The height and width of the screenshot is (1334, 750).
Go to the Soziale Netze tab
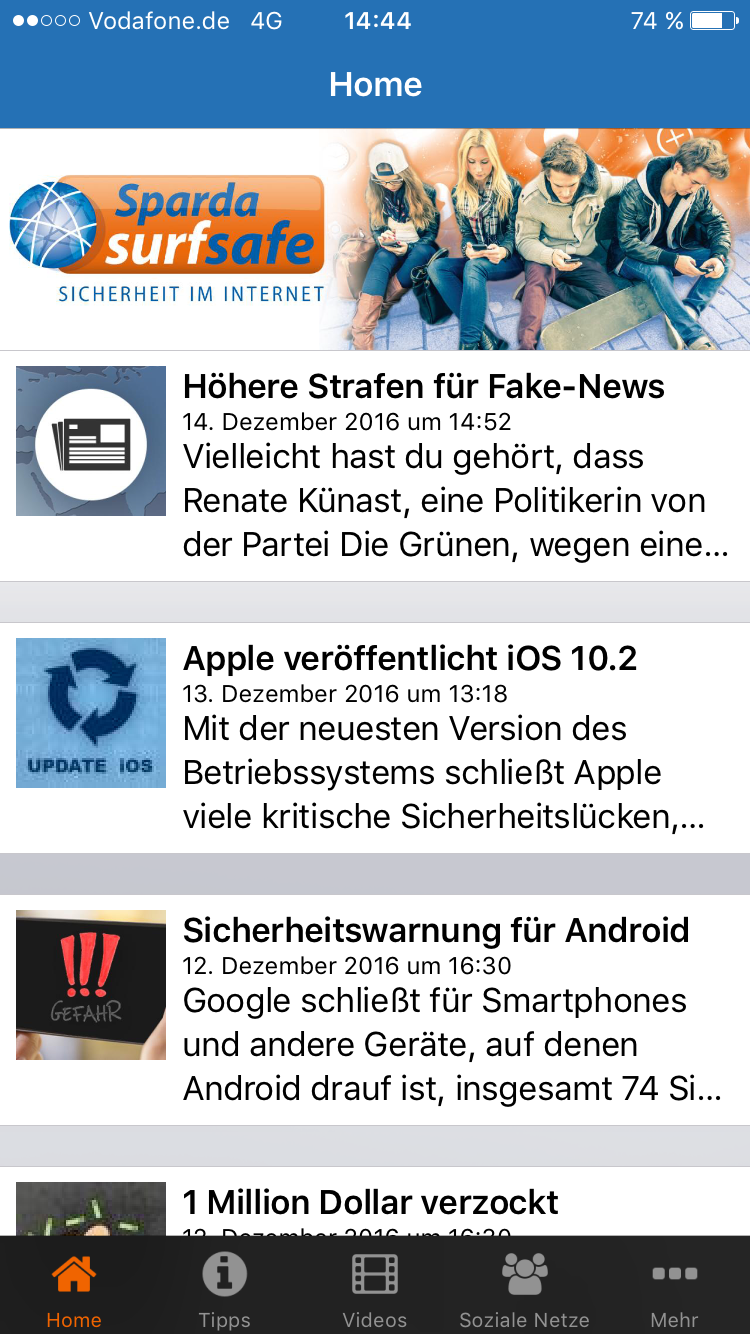tap(524, 1288)
